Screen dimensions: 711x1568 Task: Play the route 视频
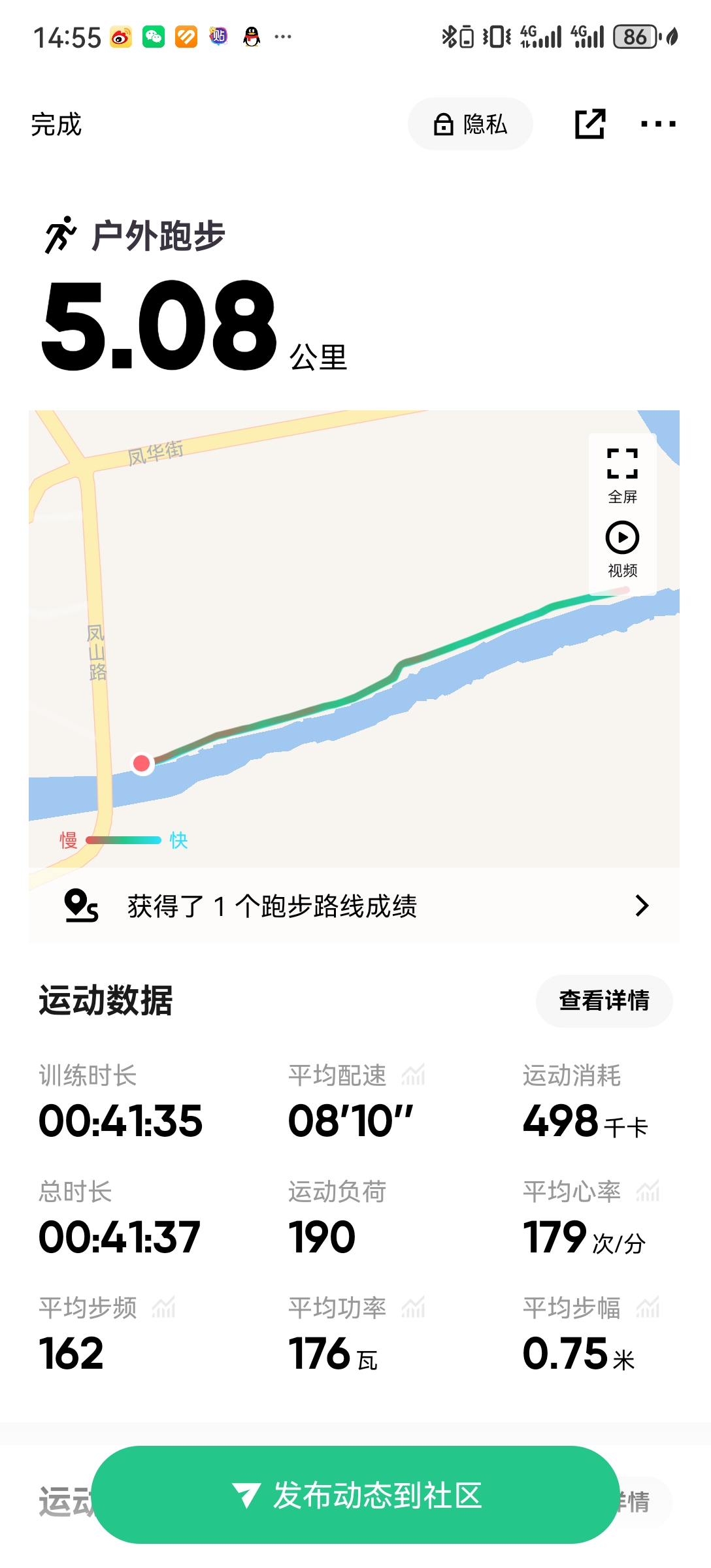pyautogui.click(x=622, y=549)
